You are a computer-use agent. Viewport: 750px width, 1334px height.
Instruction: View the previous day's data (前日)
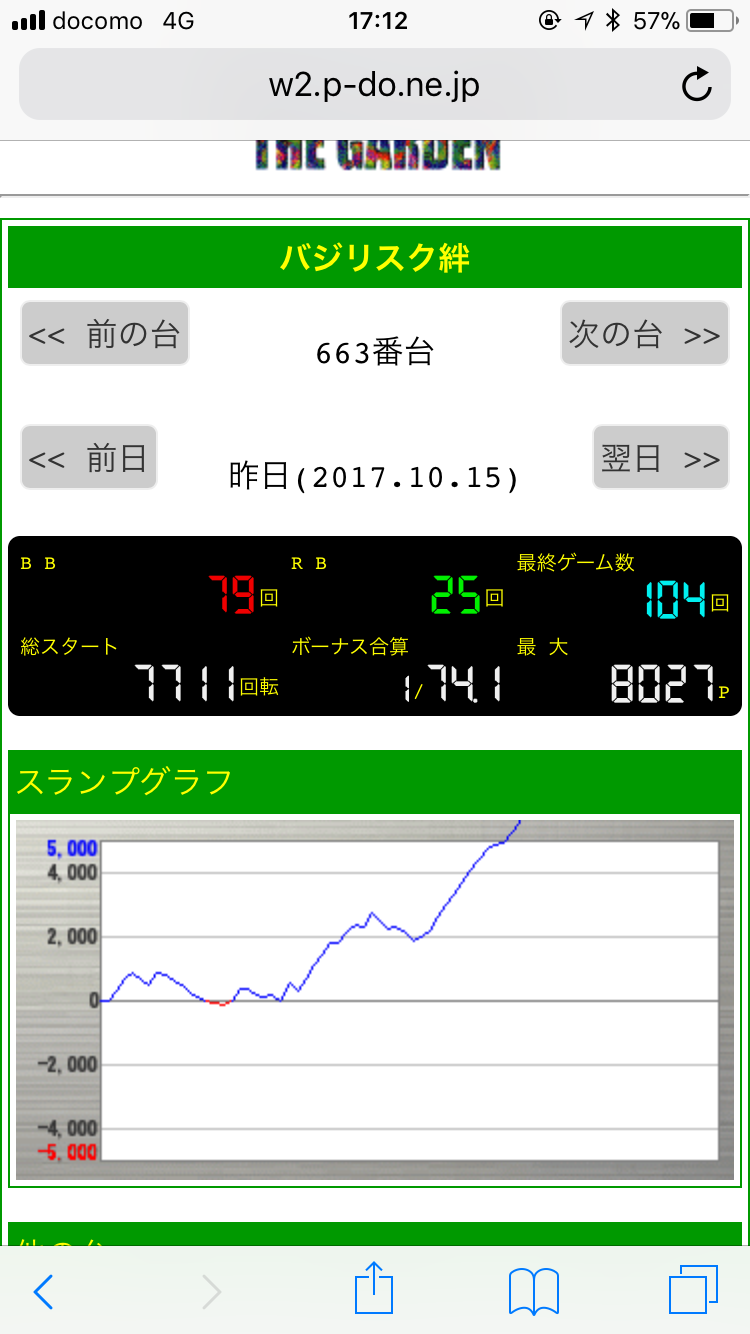pyautogui.click(x=89, y=457)
